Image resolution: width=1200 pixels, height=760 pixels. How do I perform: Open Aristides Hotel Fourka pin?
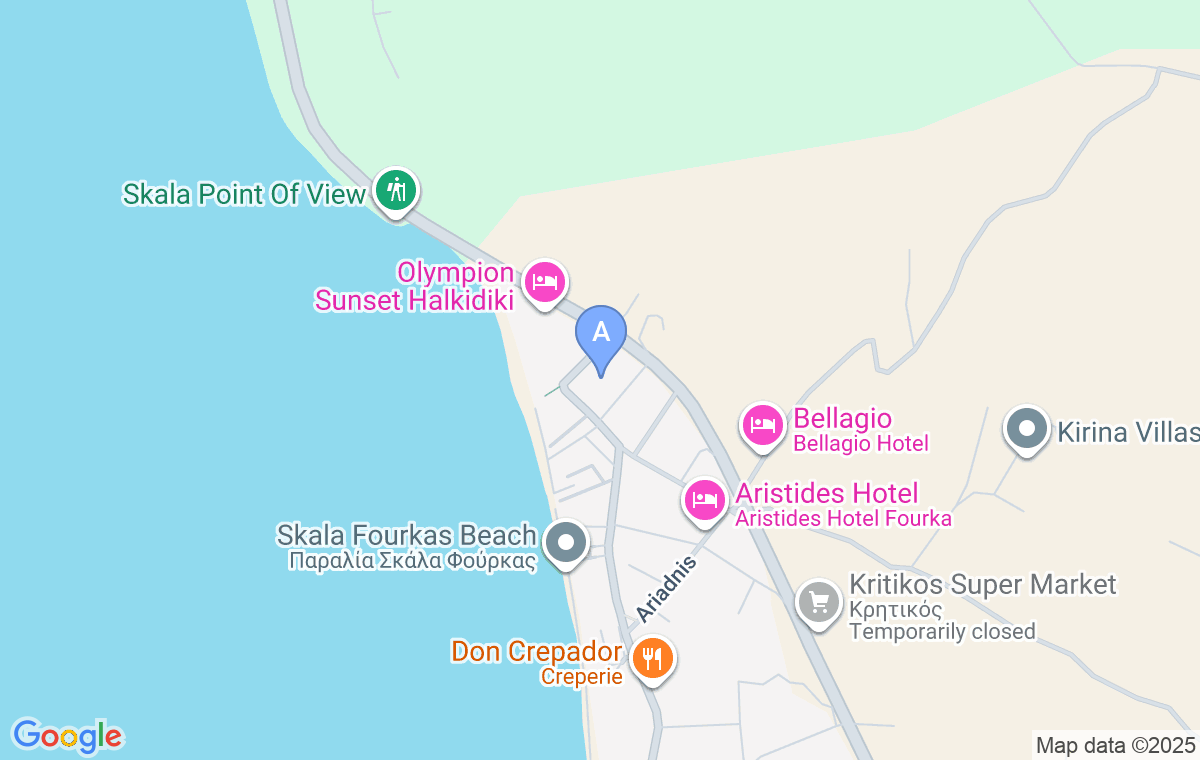(x=705, y=499)
